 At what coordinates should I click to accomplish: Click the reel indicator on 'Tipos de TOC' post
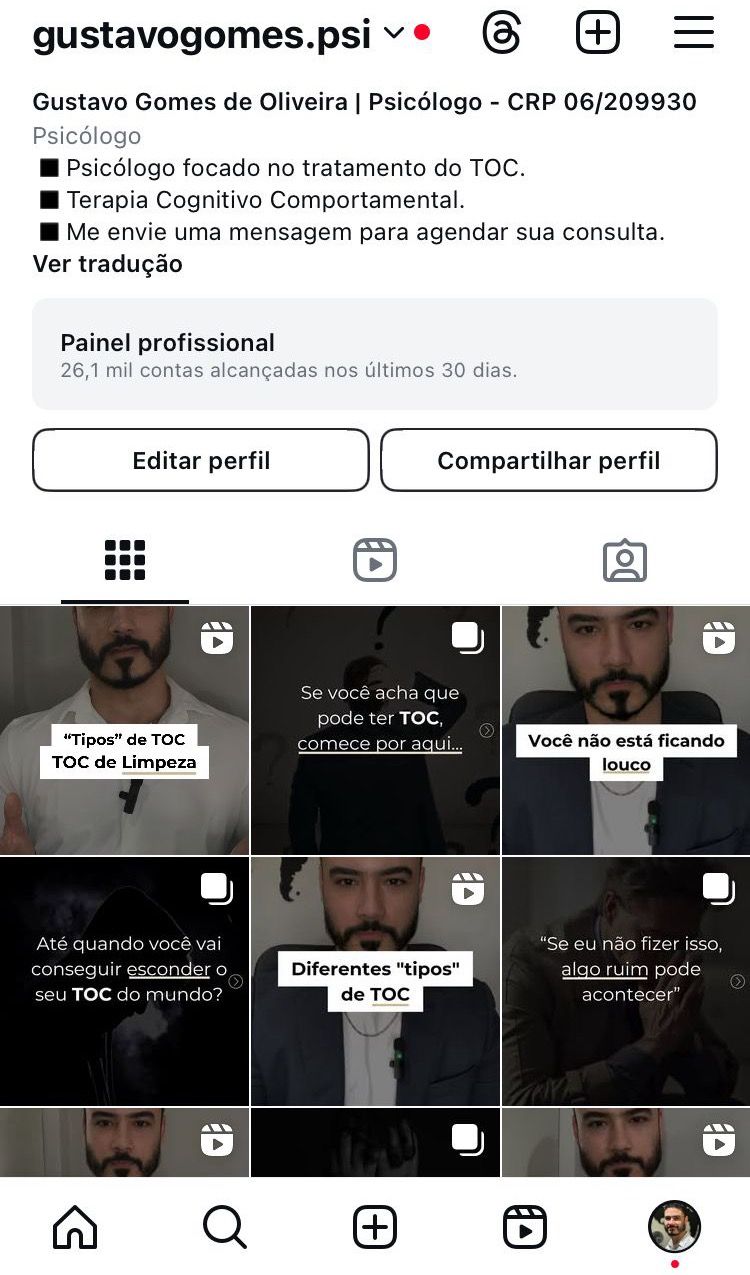point(218,637)
